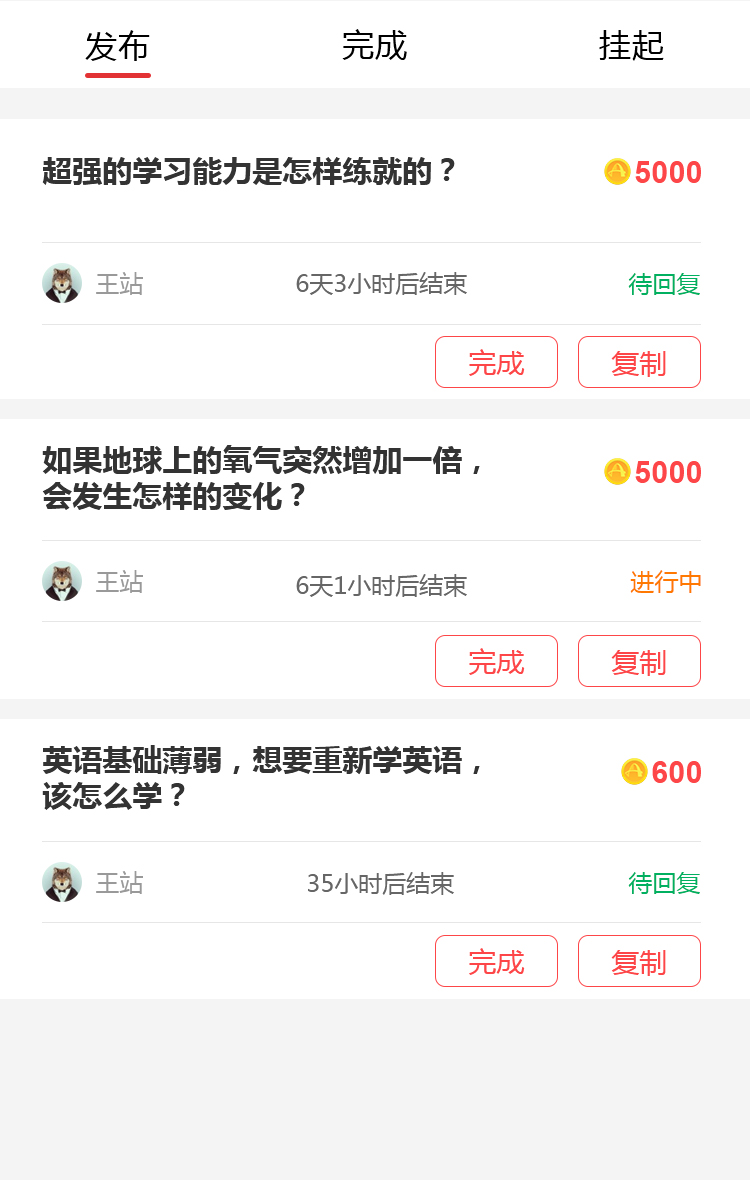Viewport: 750px width, 1180px height.
Task: Switch to the 完成 tab
Action: tap(374, 47)
